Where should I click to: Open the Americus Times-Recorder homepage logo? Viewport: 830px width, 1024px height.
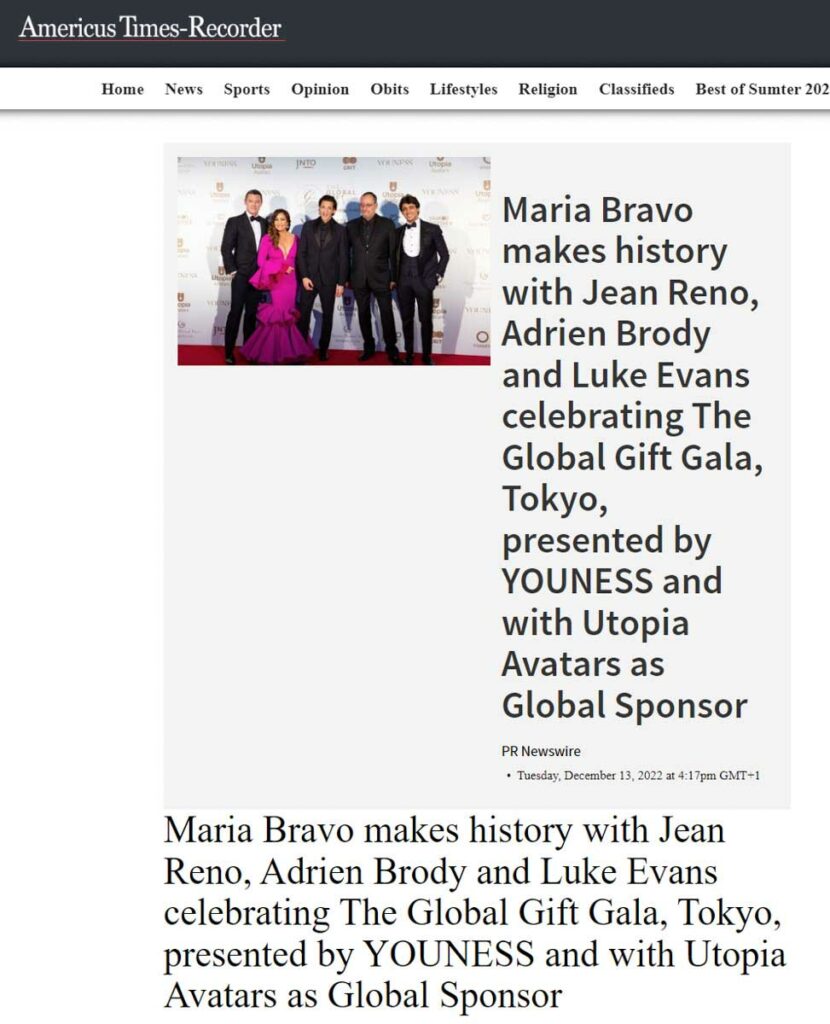click(150, 28)
